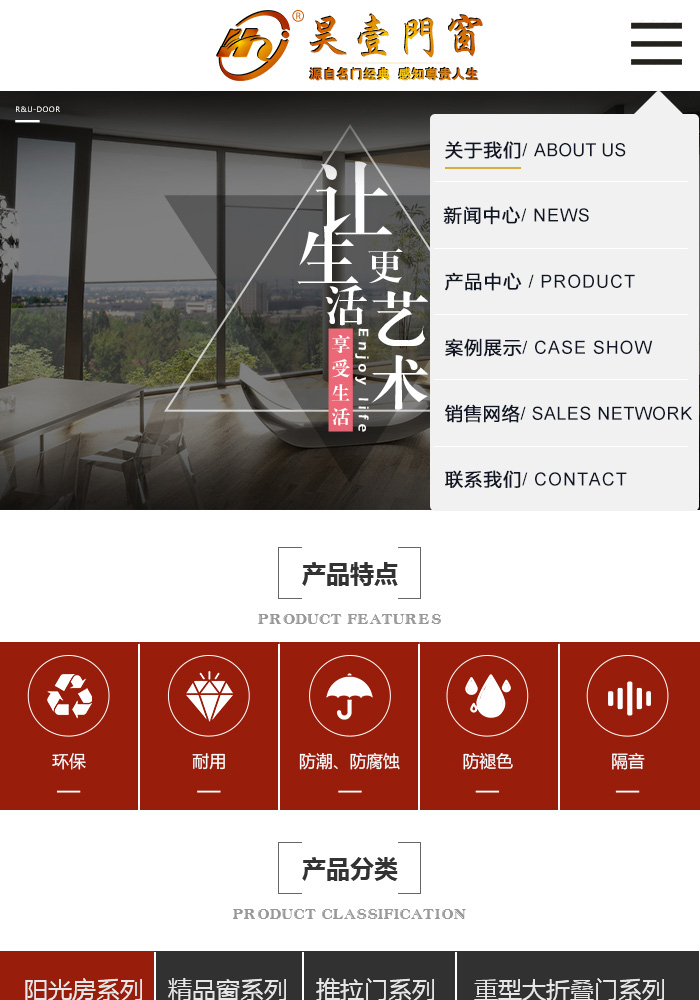Go to 新闻中心 / NEWS
Screen dimensions: 700x1000
click(517, 215)
